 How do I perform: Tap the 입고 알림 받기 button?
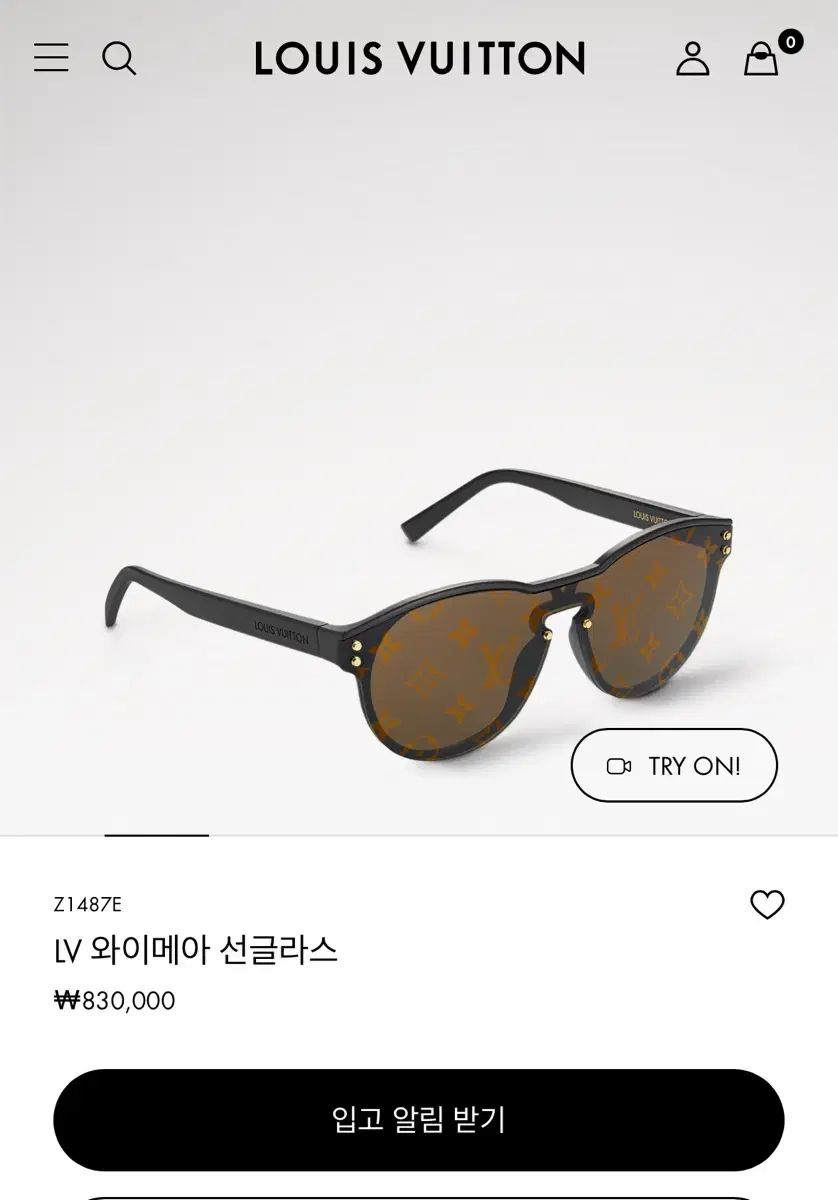pyautogui.click(x=418, y=1119)
